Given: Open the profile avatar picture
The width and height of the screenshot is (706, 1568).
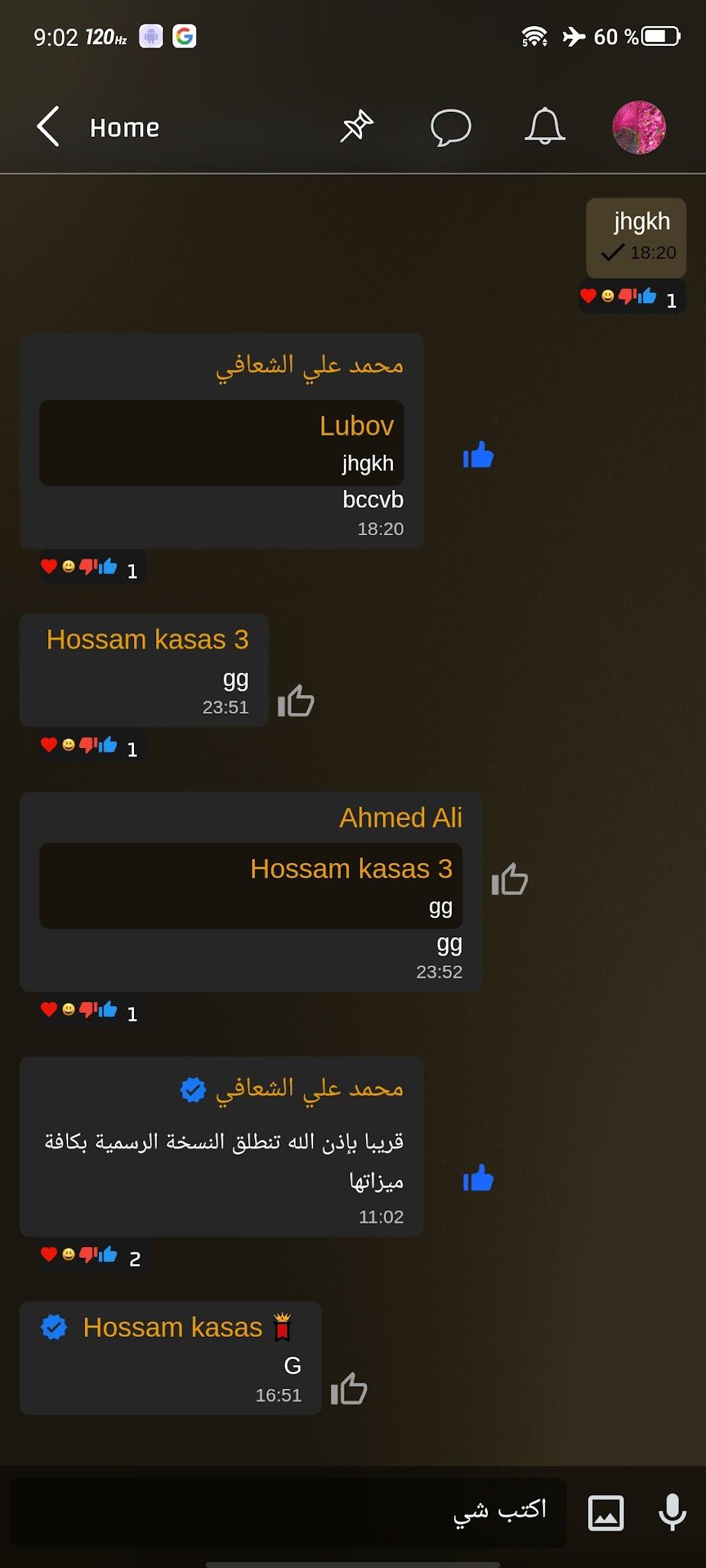Looking at the screenshot, I should [639, 127].
